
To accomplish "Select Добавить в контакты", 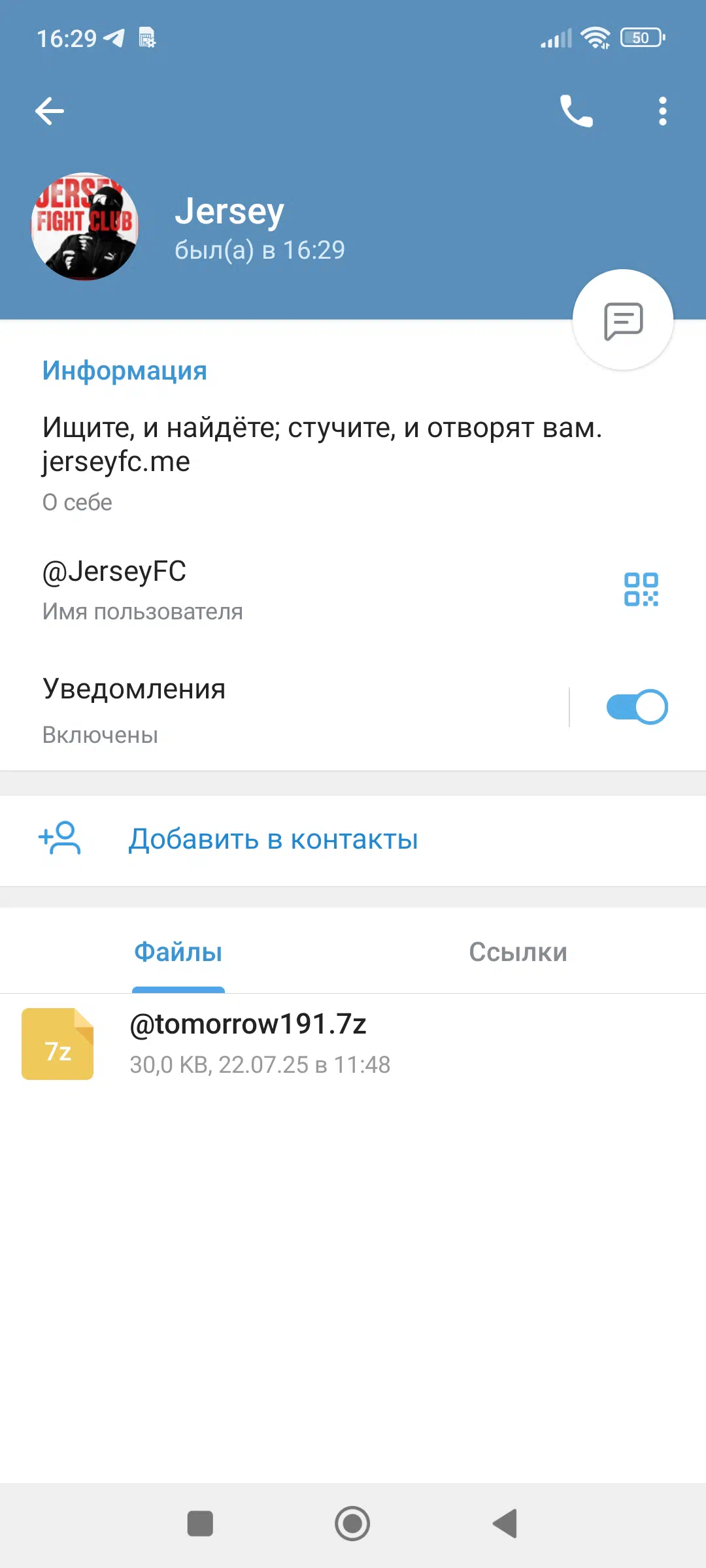I will [353, 840].
